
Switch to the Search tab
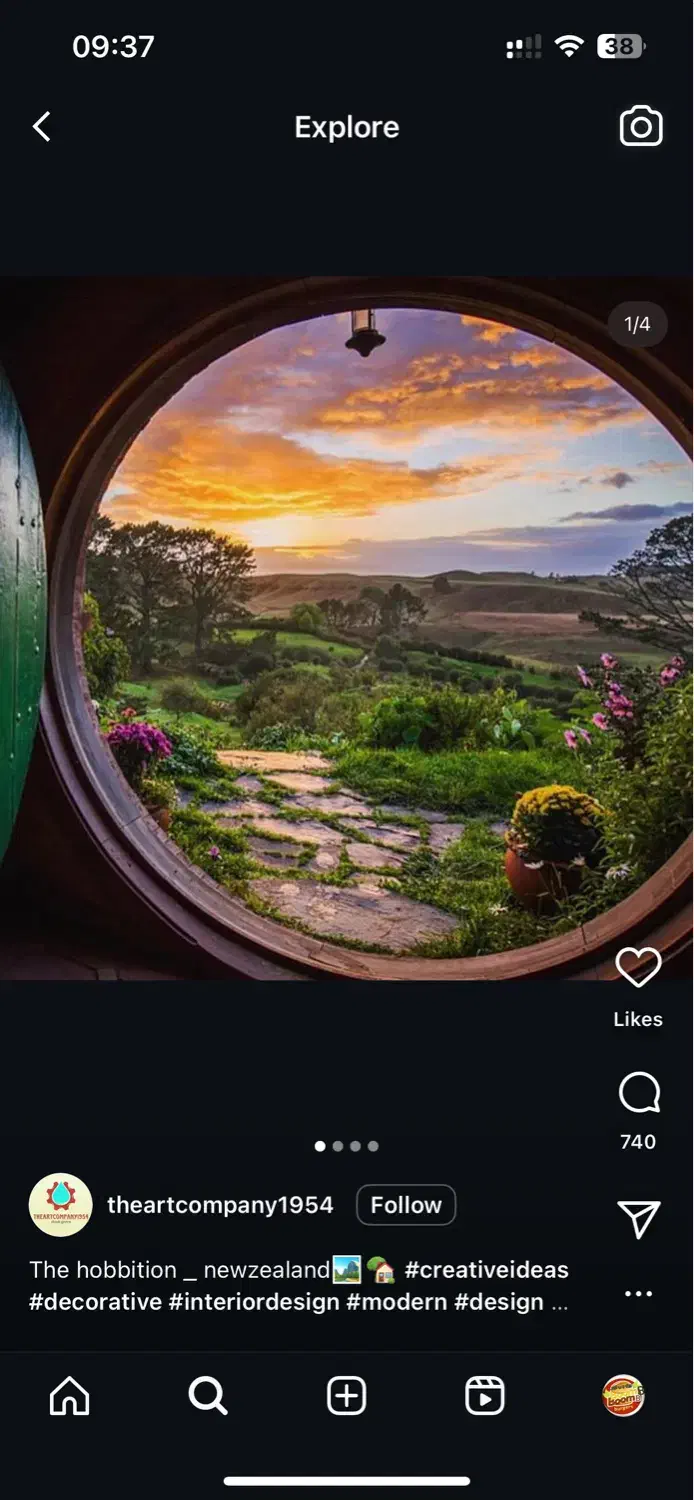pos(208,1396)
